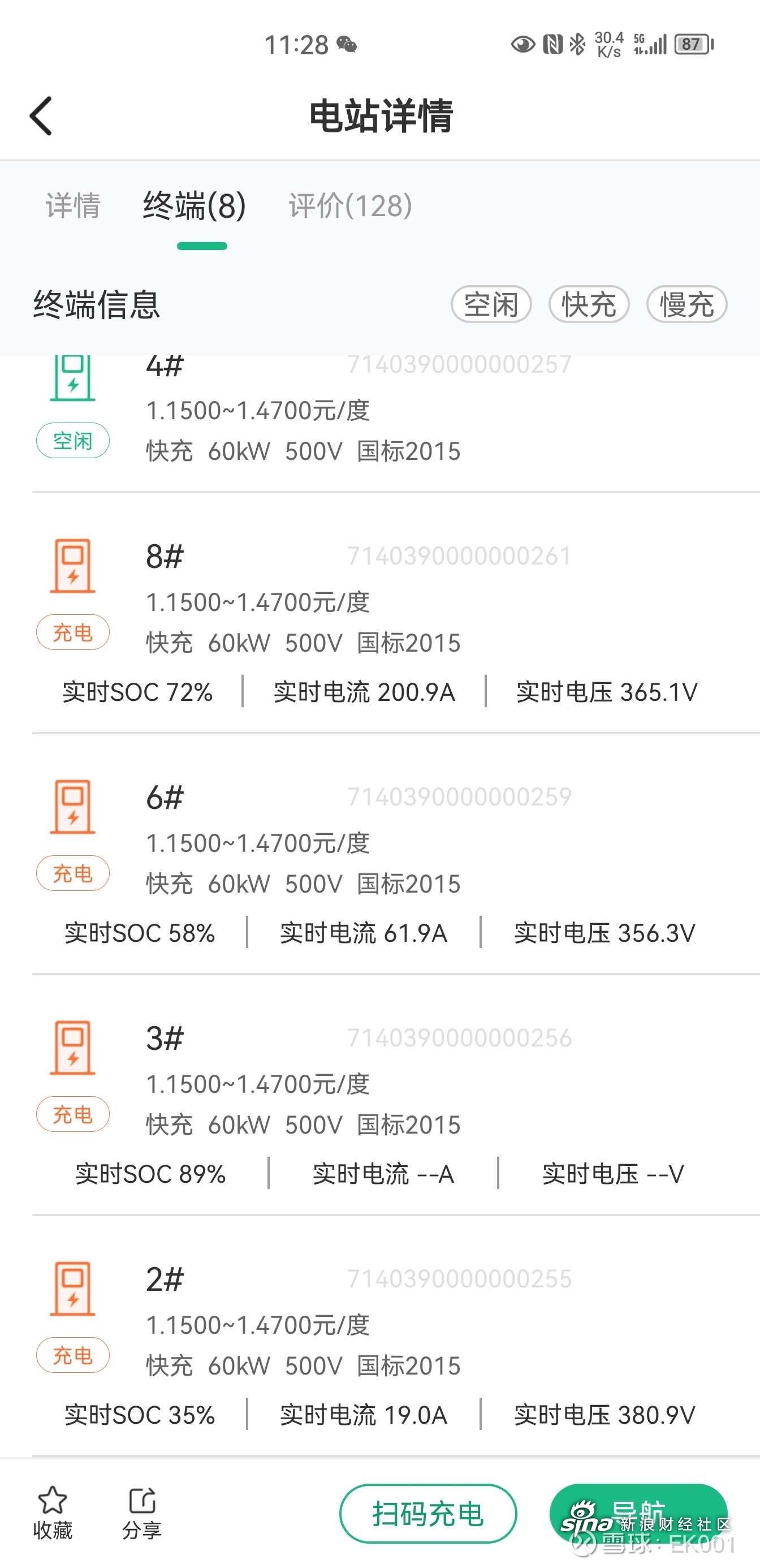Share this station via 分享

pyautogui.click(x=142, y=1513)
